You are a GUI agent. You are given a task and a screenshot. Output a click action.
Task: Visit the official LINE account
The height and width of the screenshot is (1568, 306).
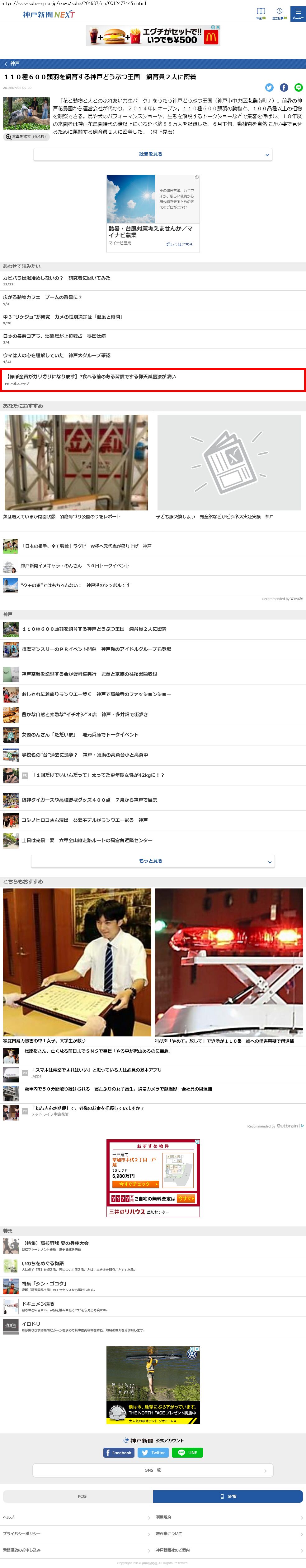[x=187, y=1453]
